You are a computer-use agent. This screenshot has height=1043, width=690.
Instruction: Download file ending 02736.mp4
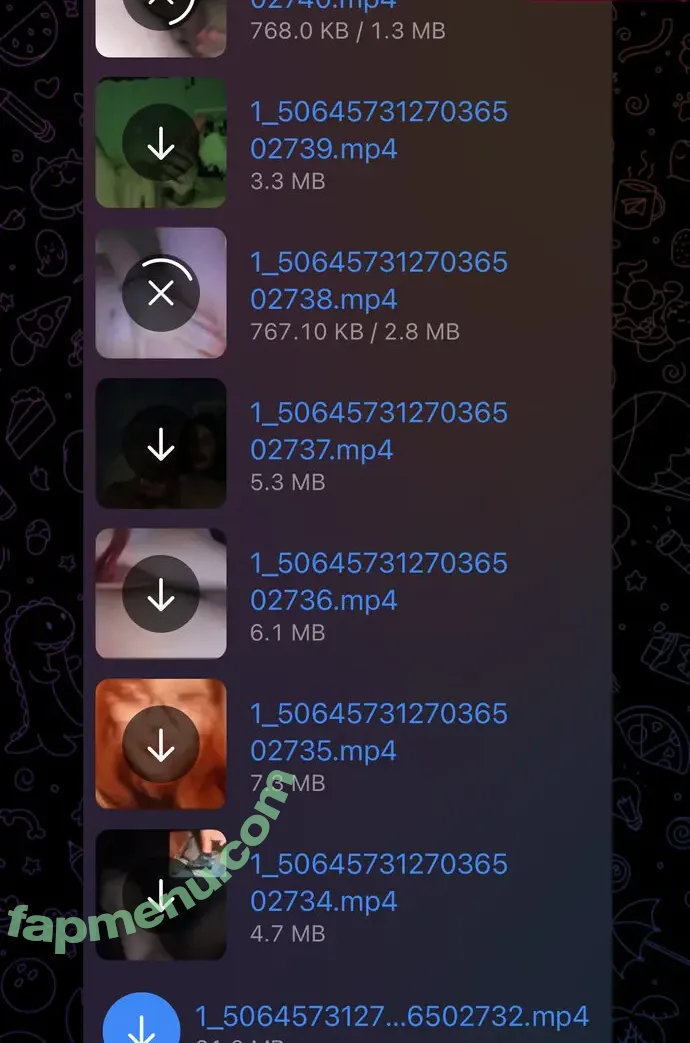(x=161, y=594)
